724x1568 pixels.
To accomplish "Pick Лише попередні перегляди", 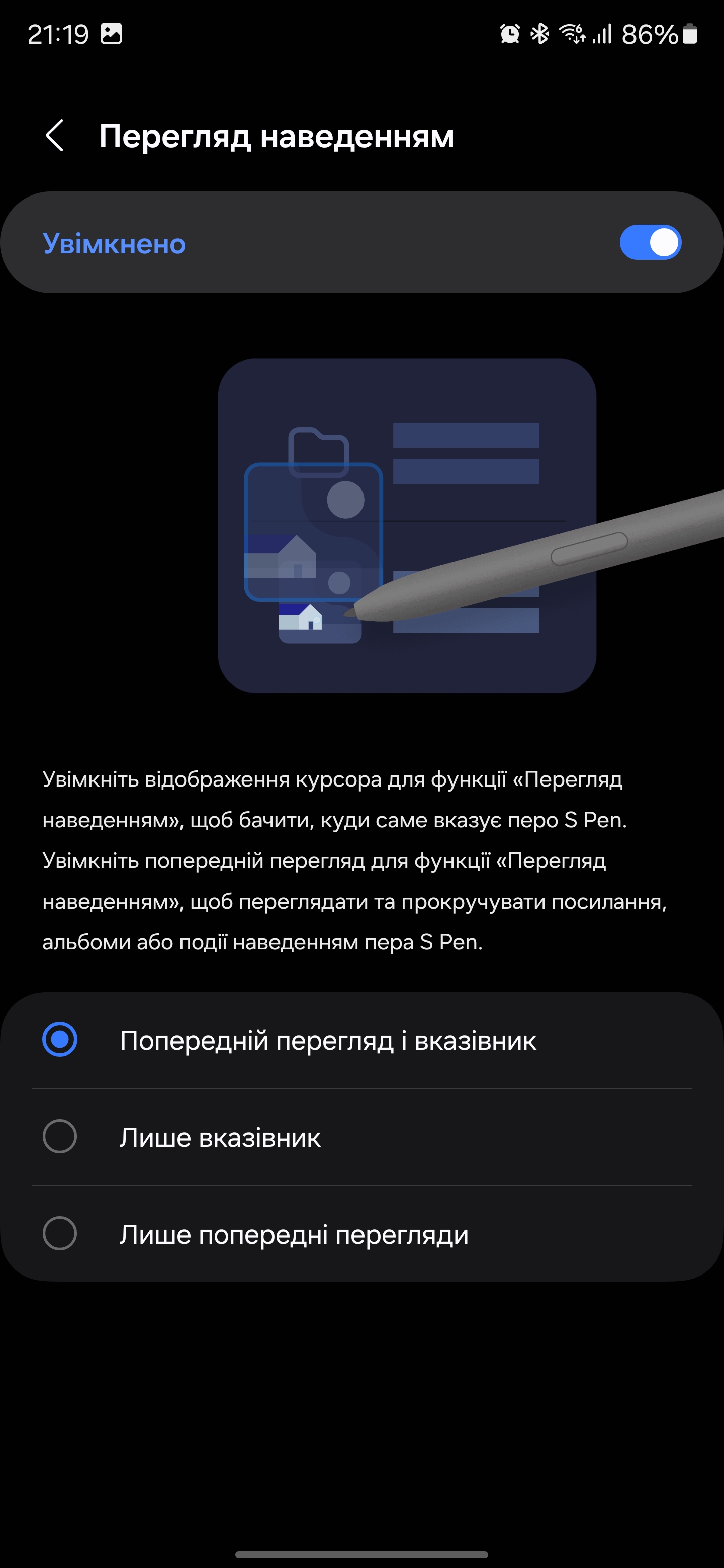I will tap(60, 1233).
